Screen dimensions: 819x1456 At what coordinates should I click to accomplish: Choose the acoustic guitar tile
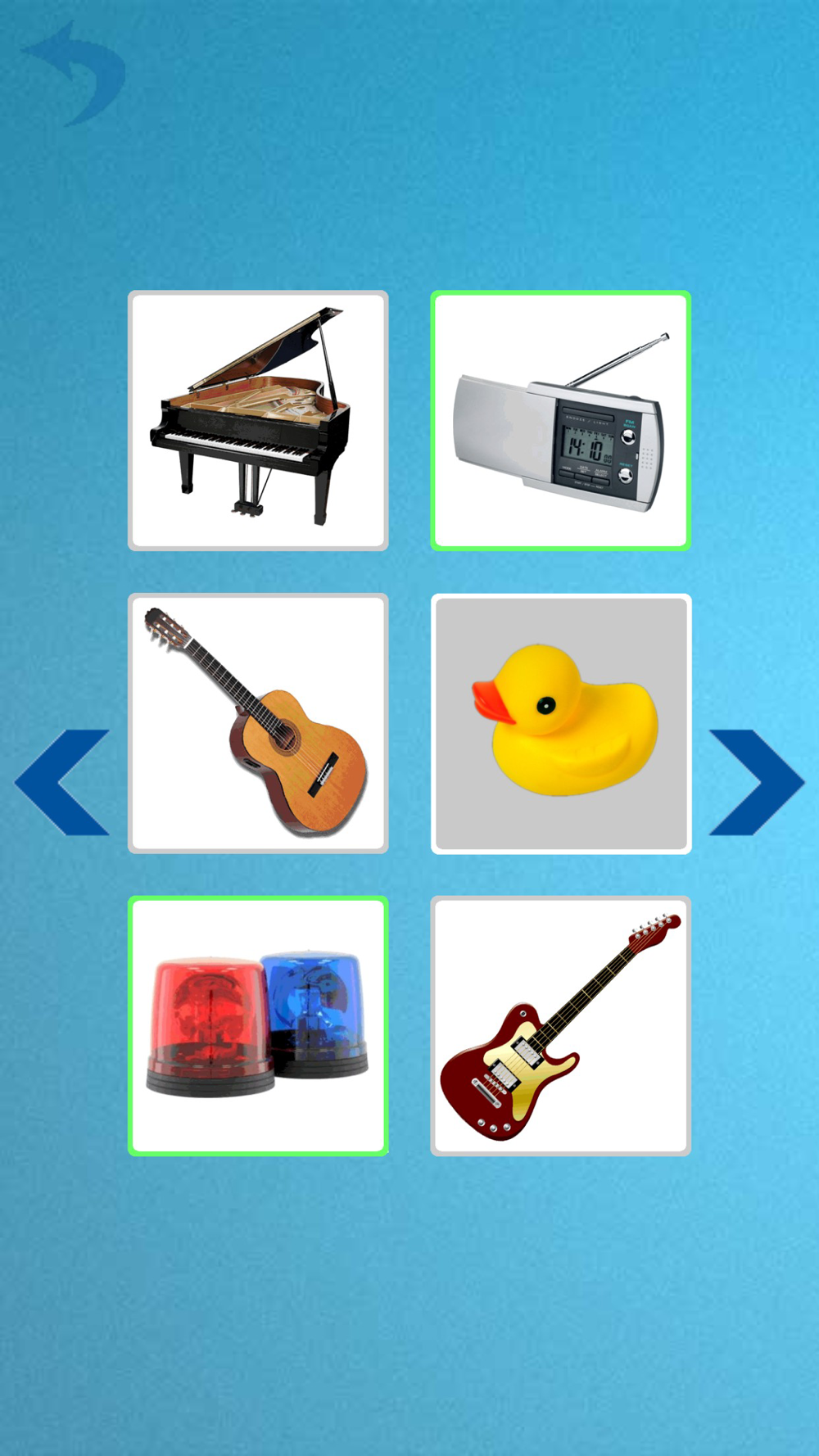click(258, 723)
